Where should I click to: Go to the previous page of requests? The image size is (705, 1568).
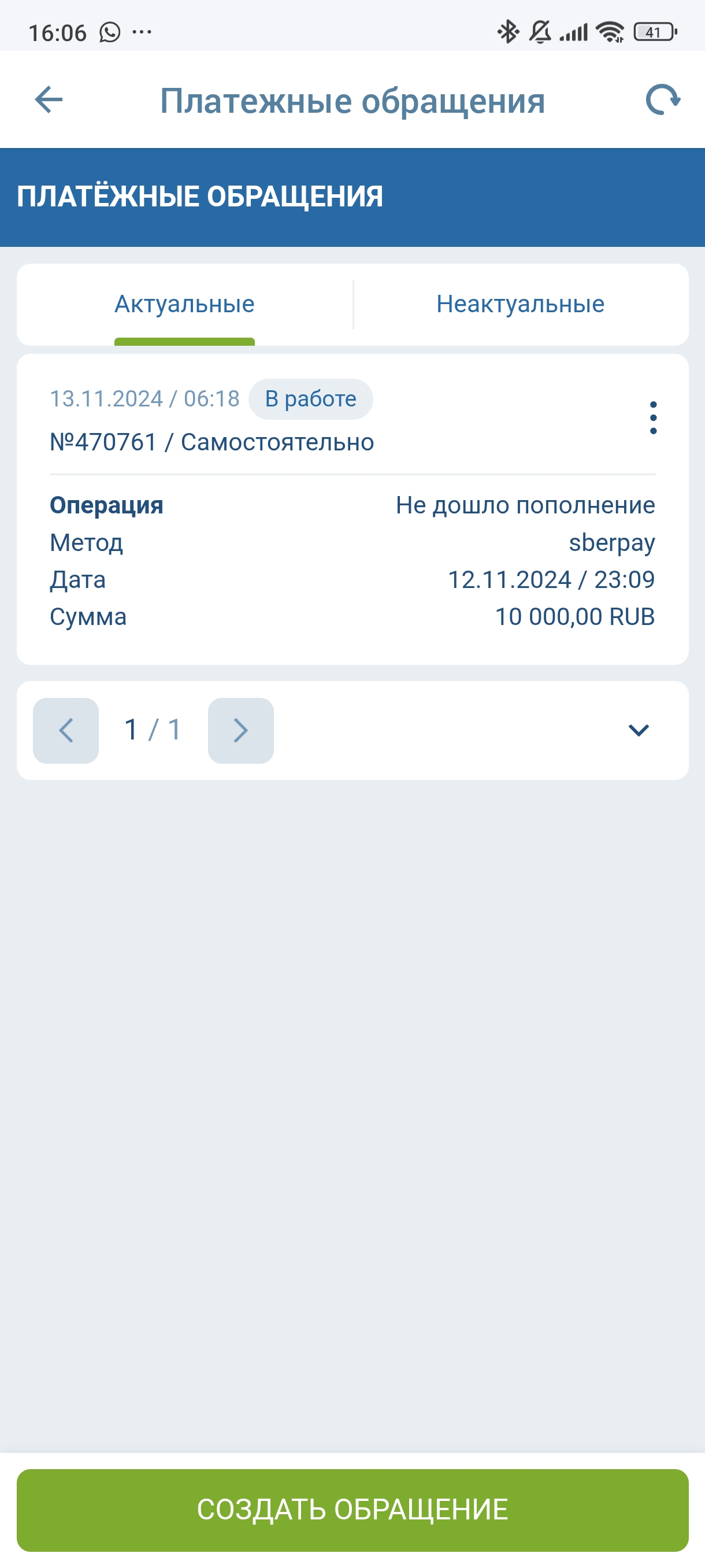[66, 730]
